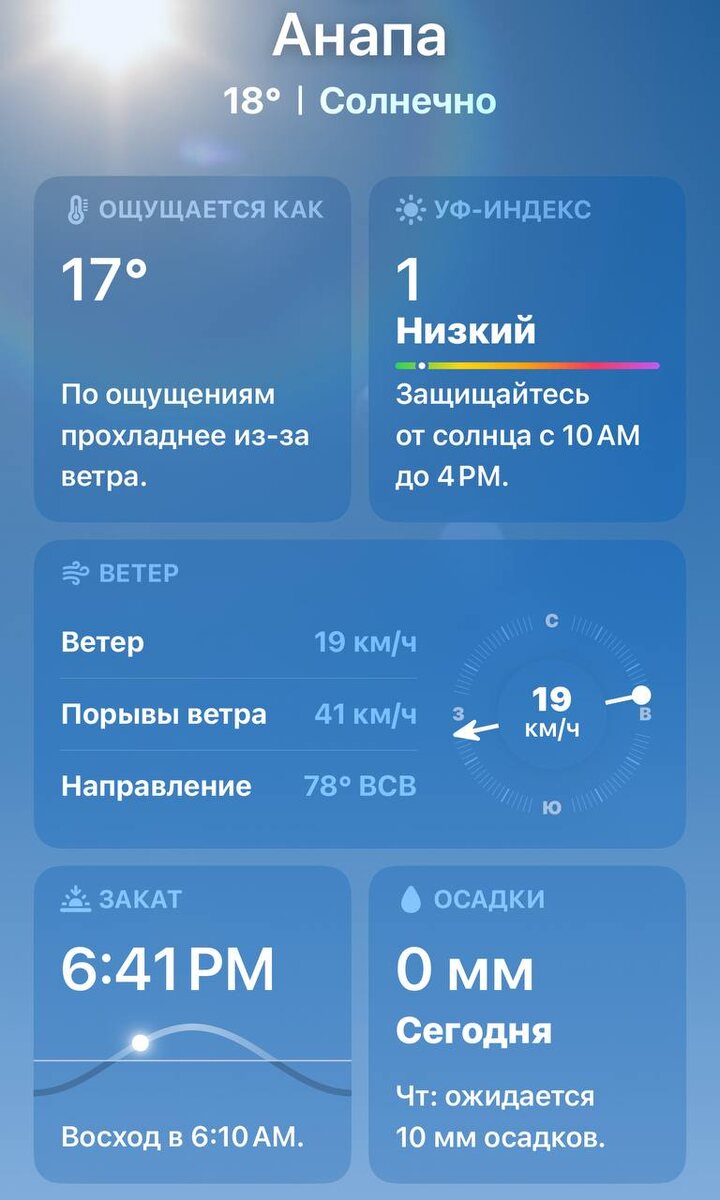Open the Закат sunset card
The height and width of the screenshot is (1200, 720).
[x=192, y=1024]
